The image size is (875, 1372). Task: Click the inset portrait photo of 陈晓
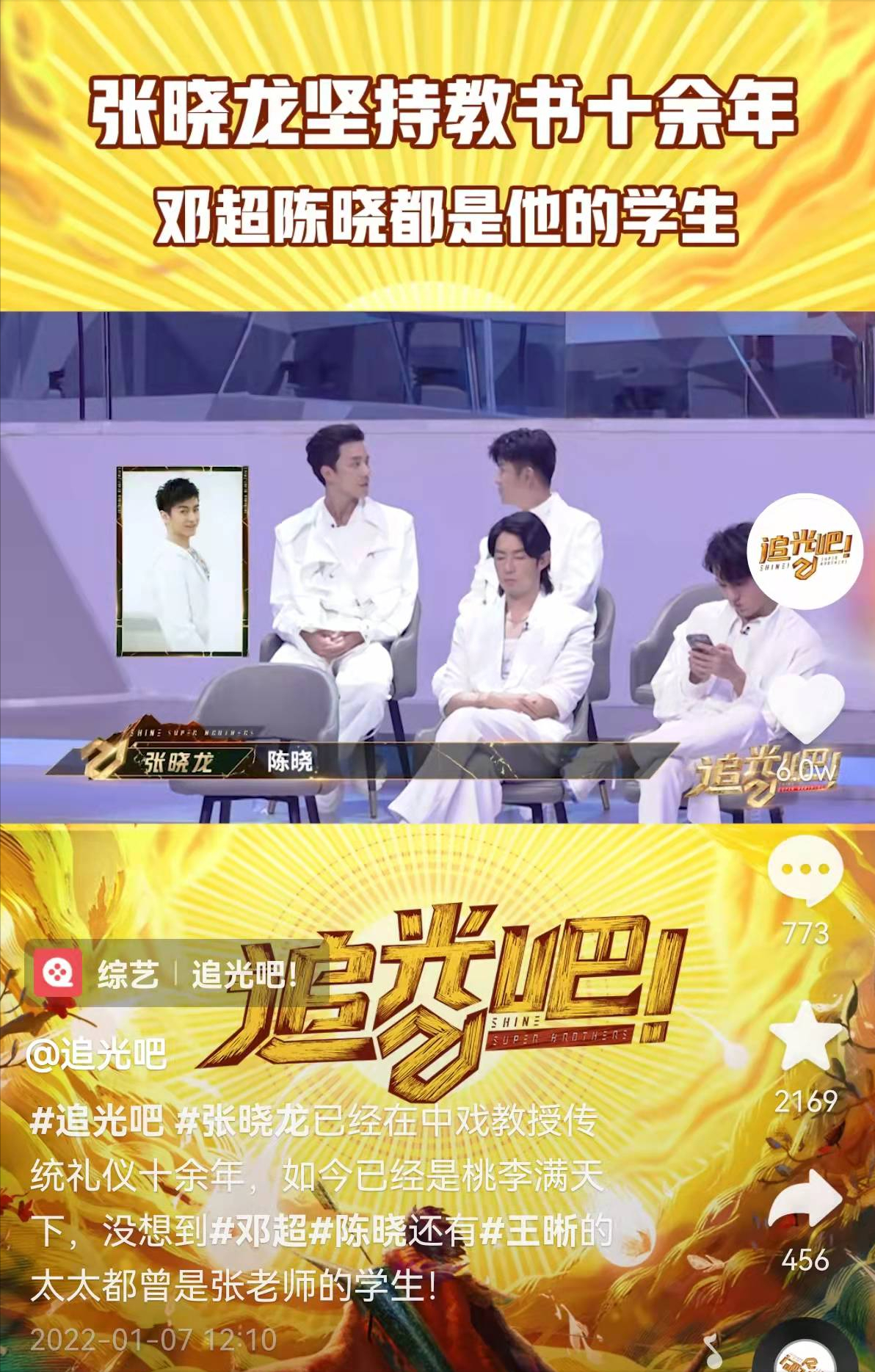point(183,562)
